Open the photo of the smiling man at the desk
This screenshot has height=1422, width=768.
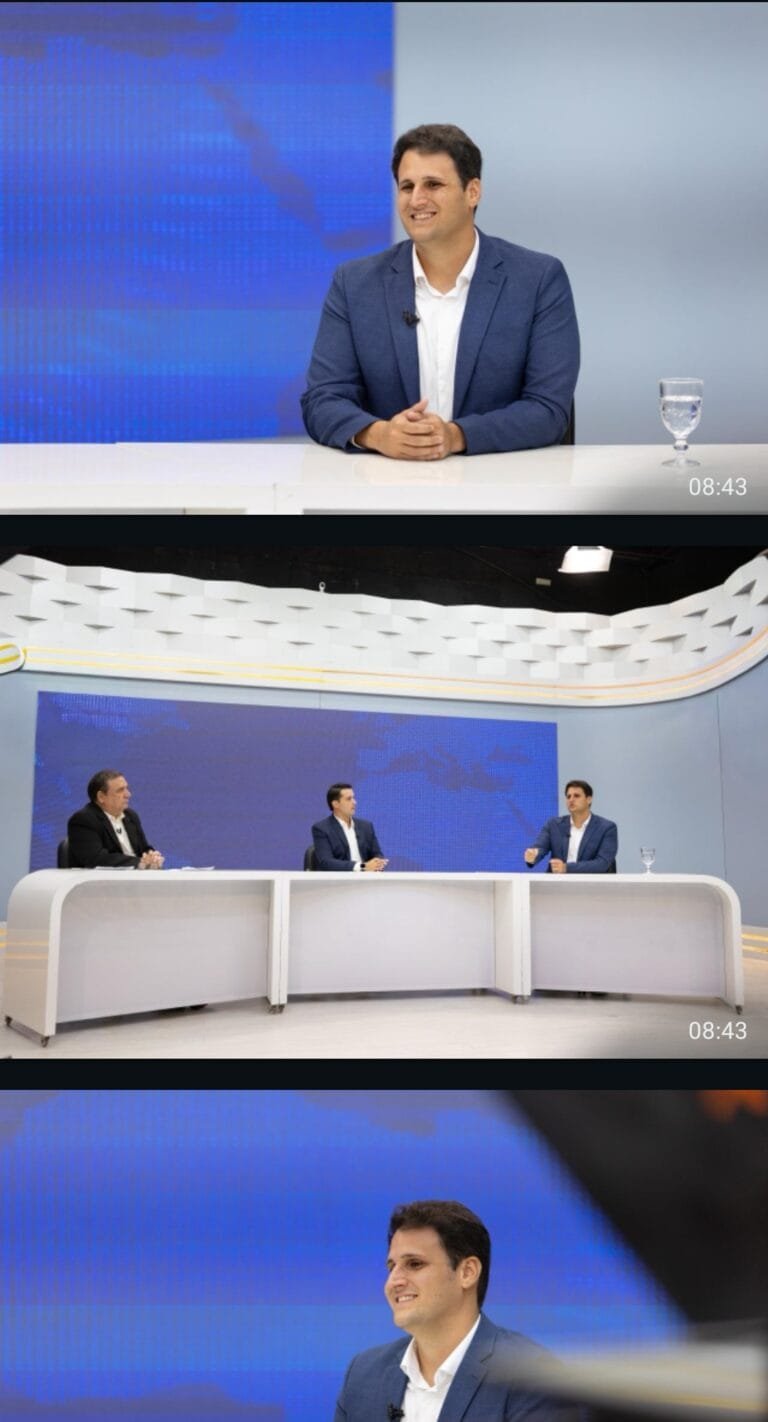pyautogui.click(x=384, y=258)
